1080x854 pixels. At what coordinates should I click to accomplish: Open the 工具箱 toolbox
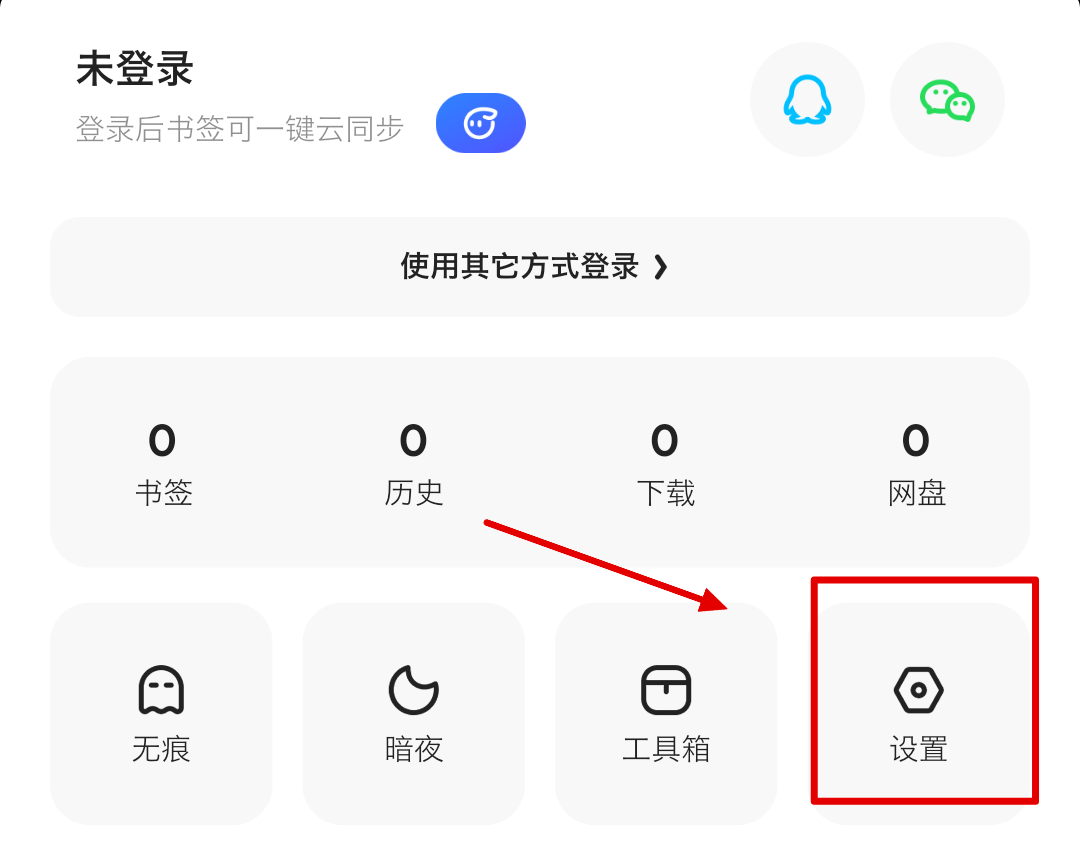(666, 712)
